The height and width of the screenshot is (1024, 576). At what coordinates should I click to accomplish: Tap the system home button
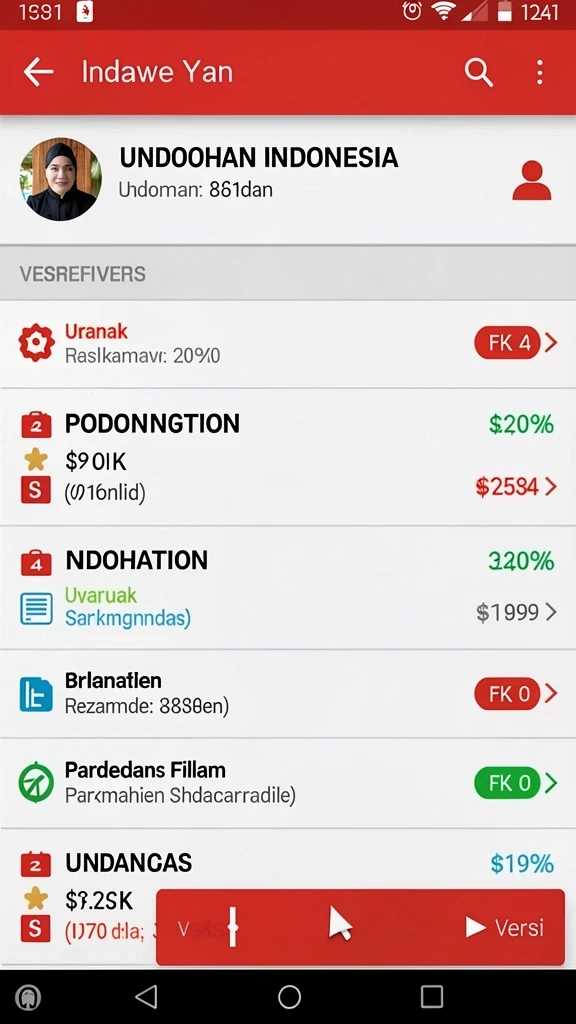pyautogui.click(x=289, y=997)
